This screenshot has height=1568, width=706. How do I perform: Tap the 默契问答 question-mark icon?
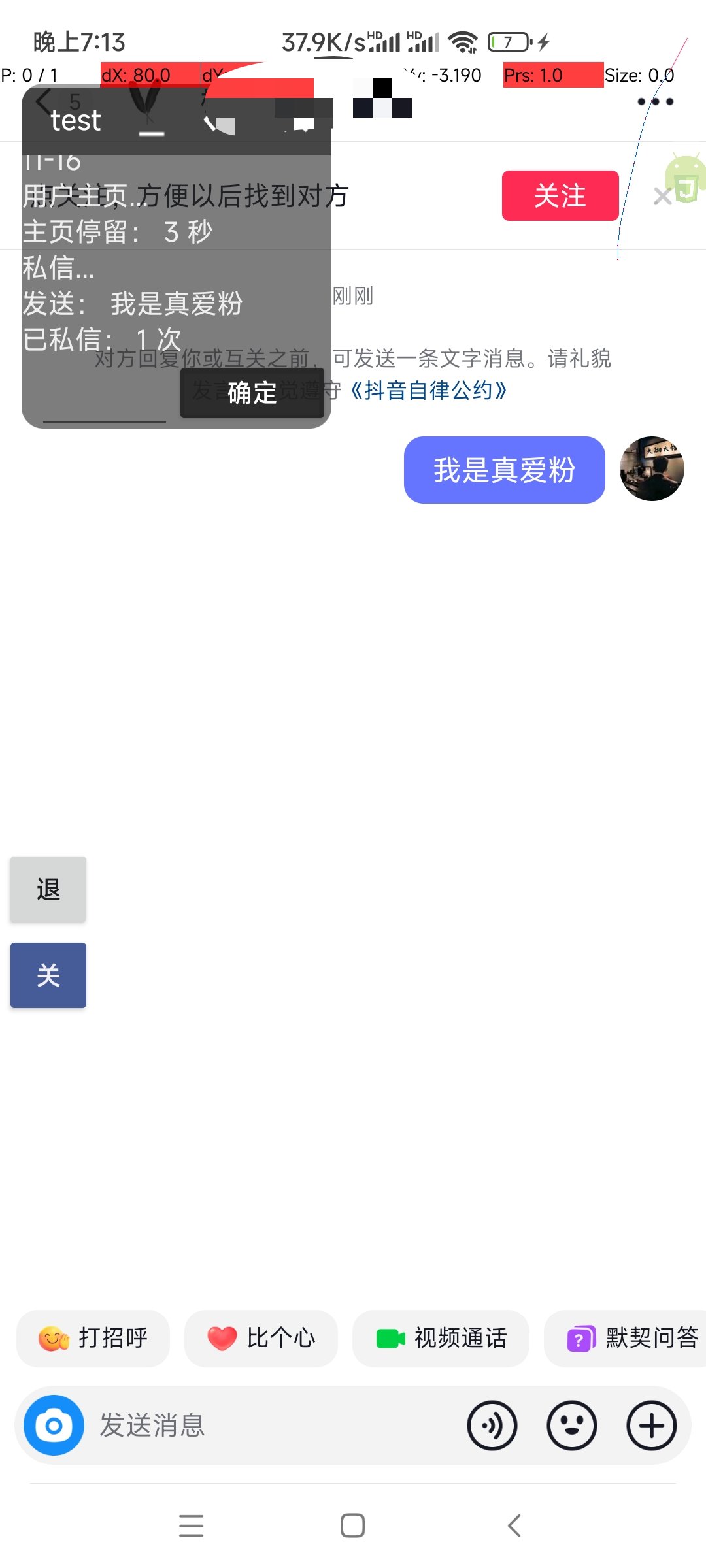pyautogui.click(x=579, y=1338)
